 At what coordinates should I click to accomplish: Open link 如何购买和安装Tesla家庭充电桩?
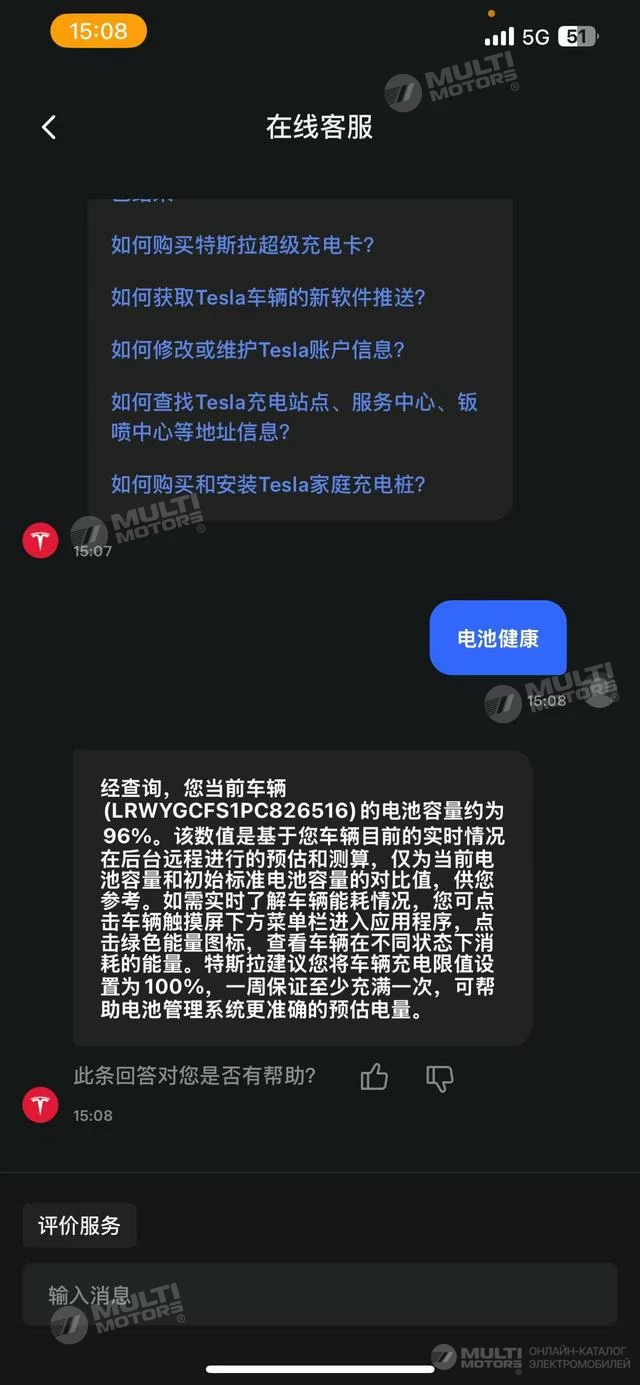click(x=269, y=484)
